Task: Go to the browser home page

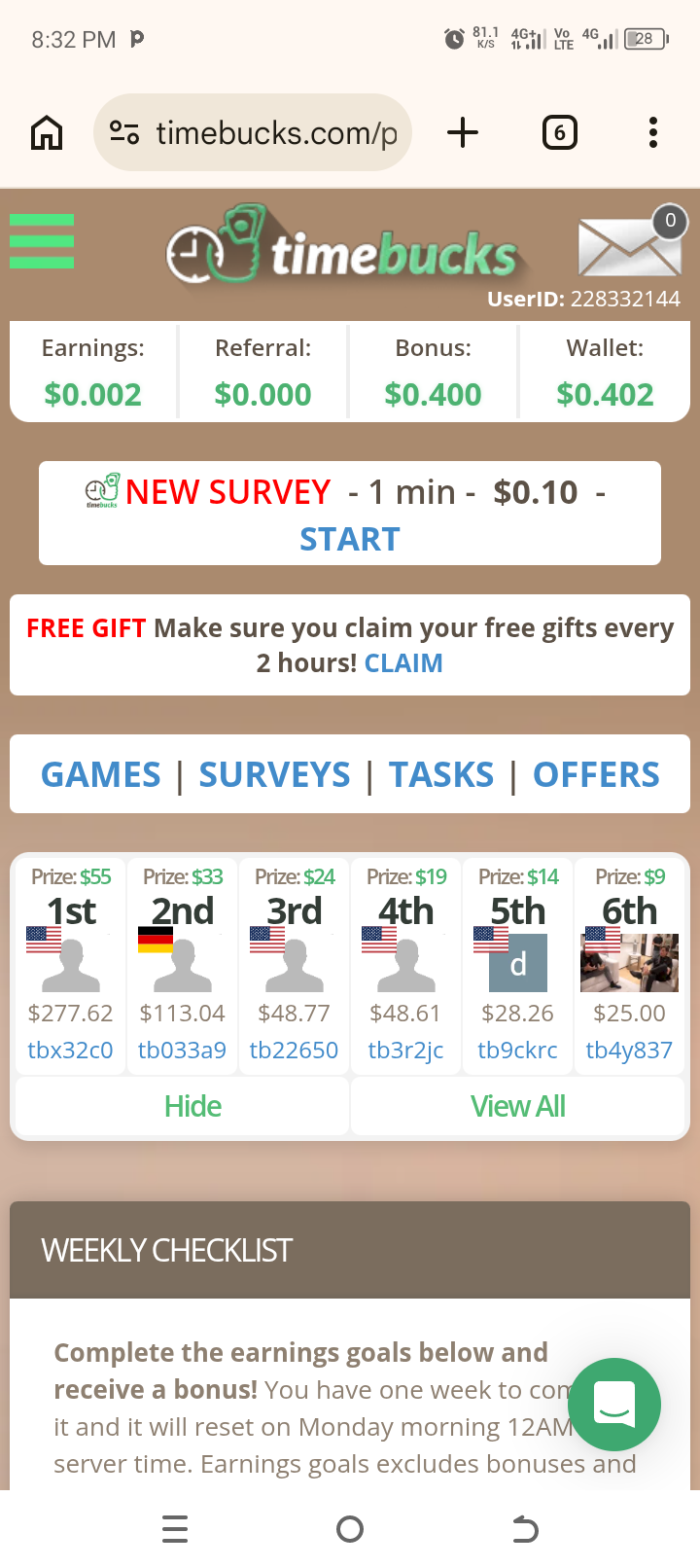Action: [47, 132]
